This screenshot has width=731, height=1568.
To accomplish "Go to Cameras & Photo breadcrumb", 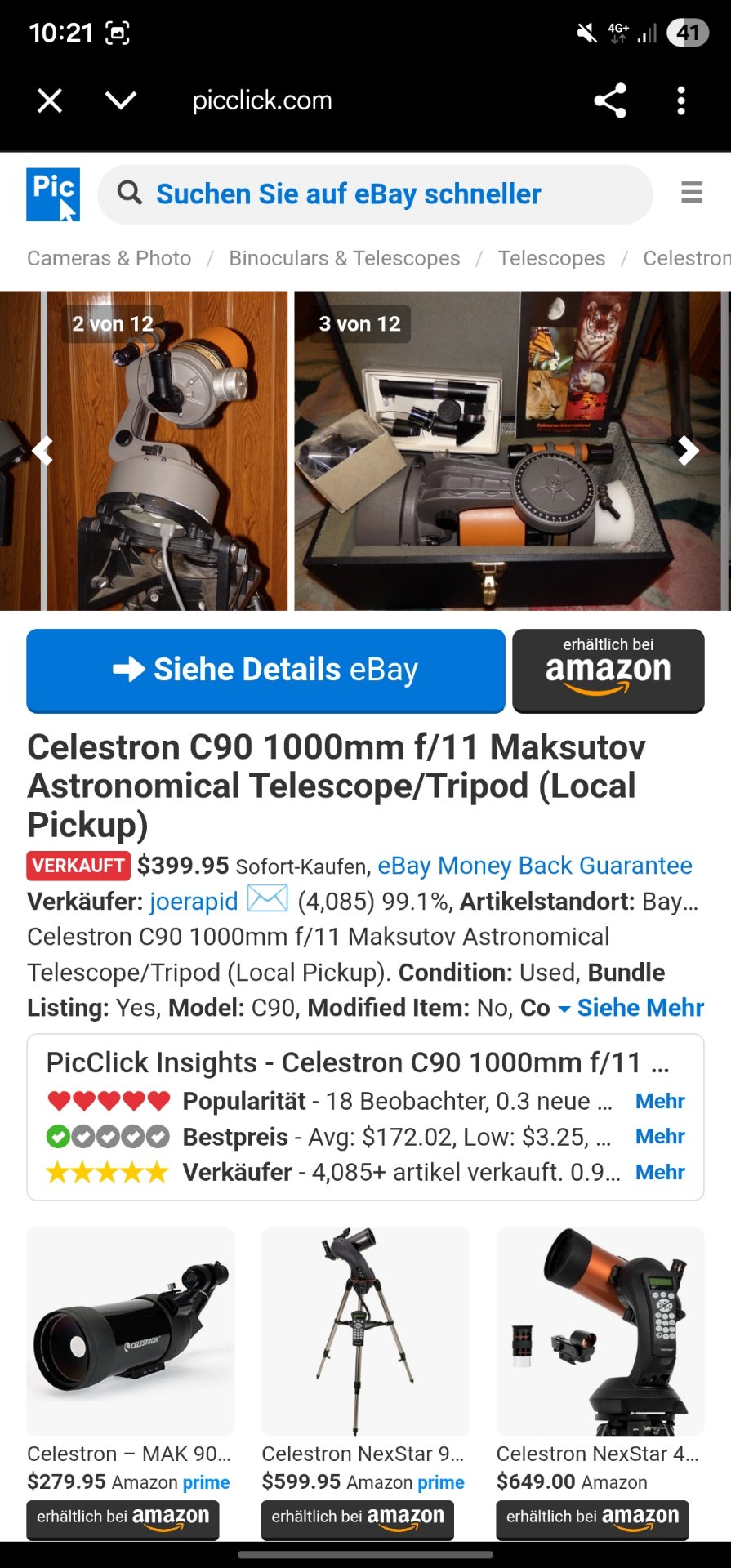I will (109, 258).
